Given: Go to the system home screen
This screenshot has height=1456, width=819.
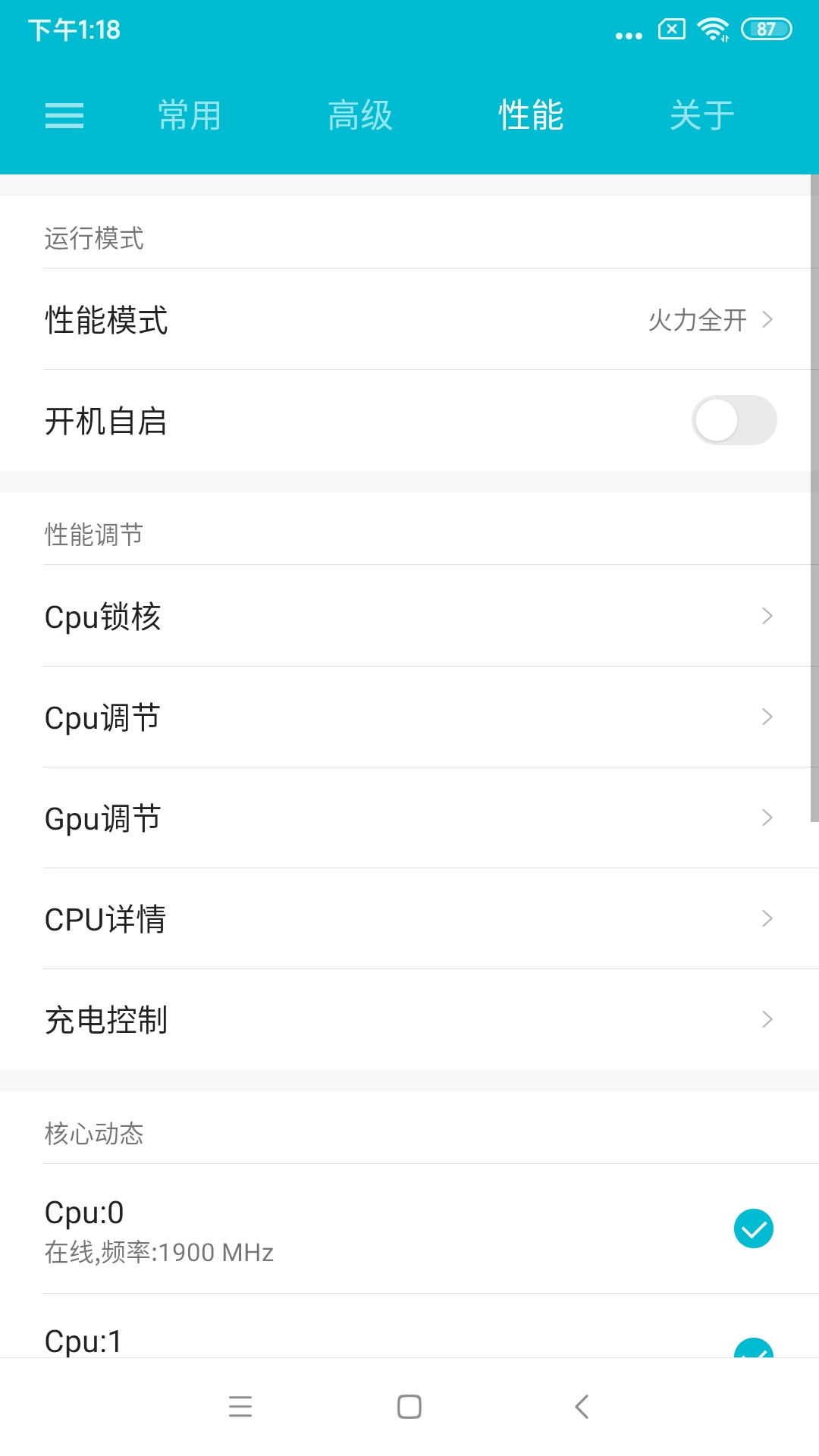Looking at the screenshot, I should pos(409,1407).
